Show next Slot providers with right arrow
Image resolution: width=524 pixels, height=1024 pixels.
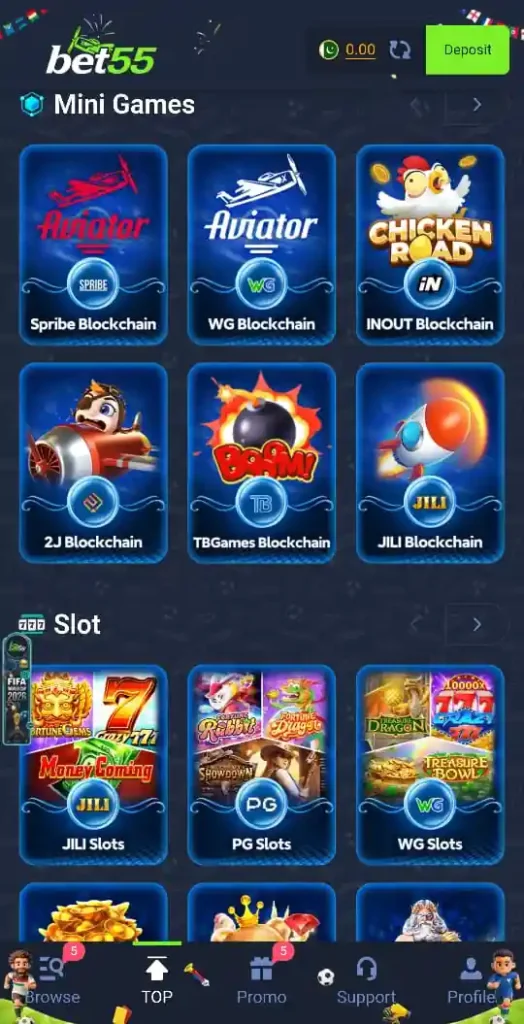point(476,624)
